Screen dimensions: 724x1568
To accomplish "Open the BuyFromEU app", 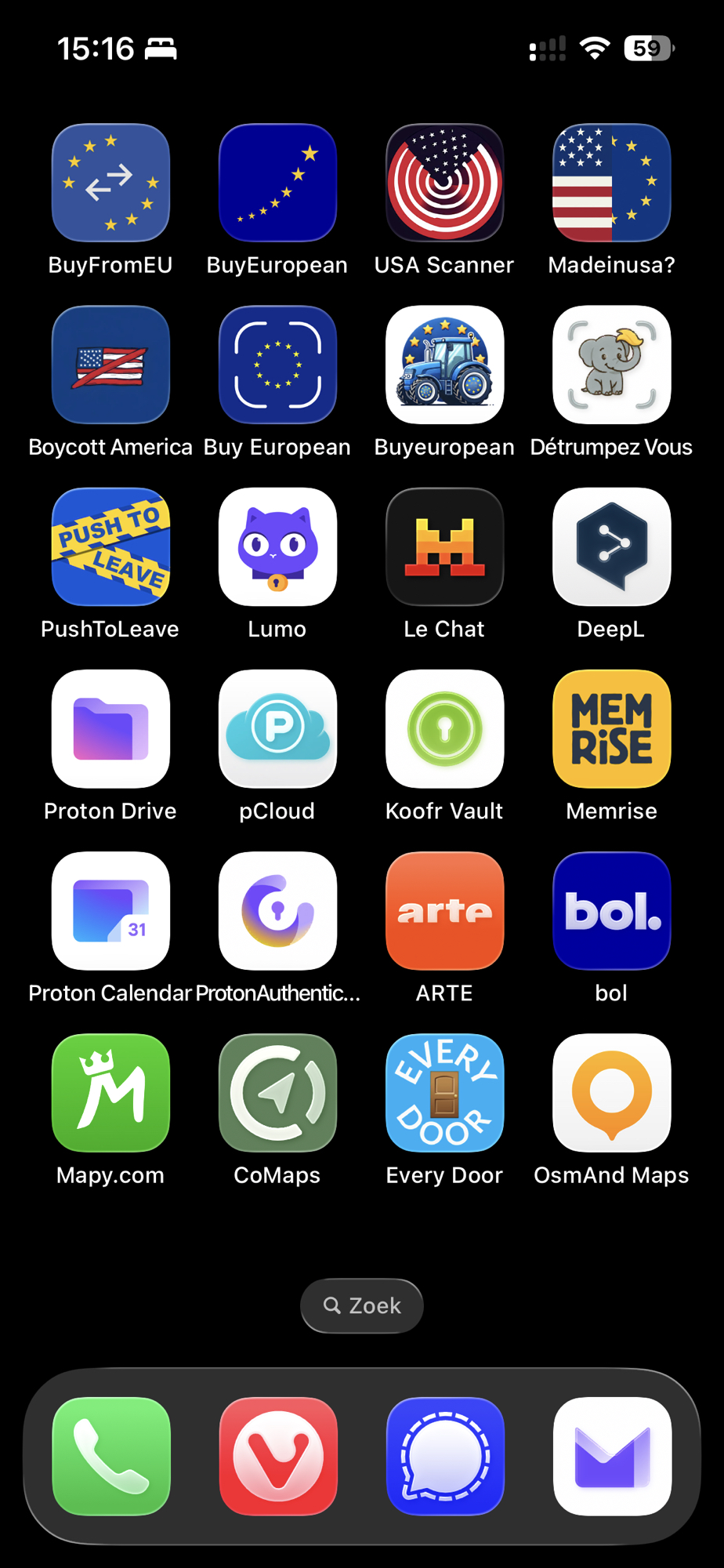I will [x=110, y=183].
